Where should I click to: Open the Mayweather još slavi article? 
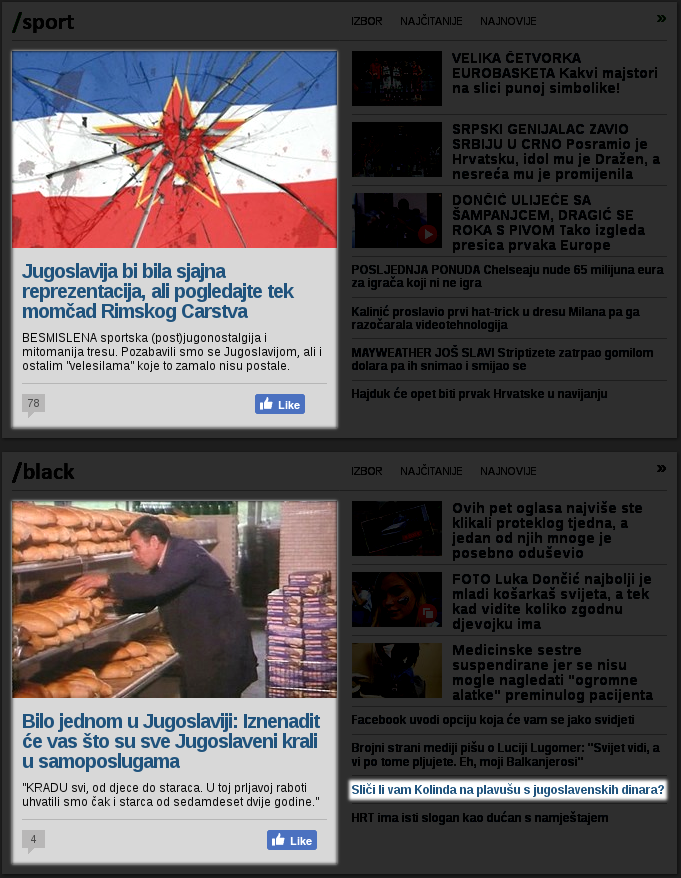click(502, 359)
